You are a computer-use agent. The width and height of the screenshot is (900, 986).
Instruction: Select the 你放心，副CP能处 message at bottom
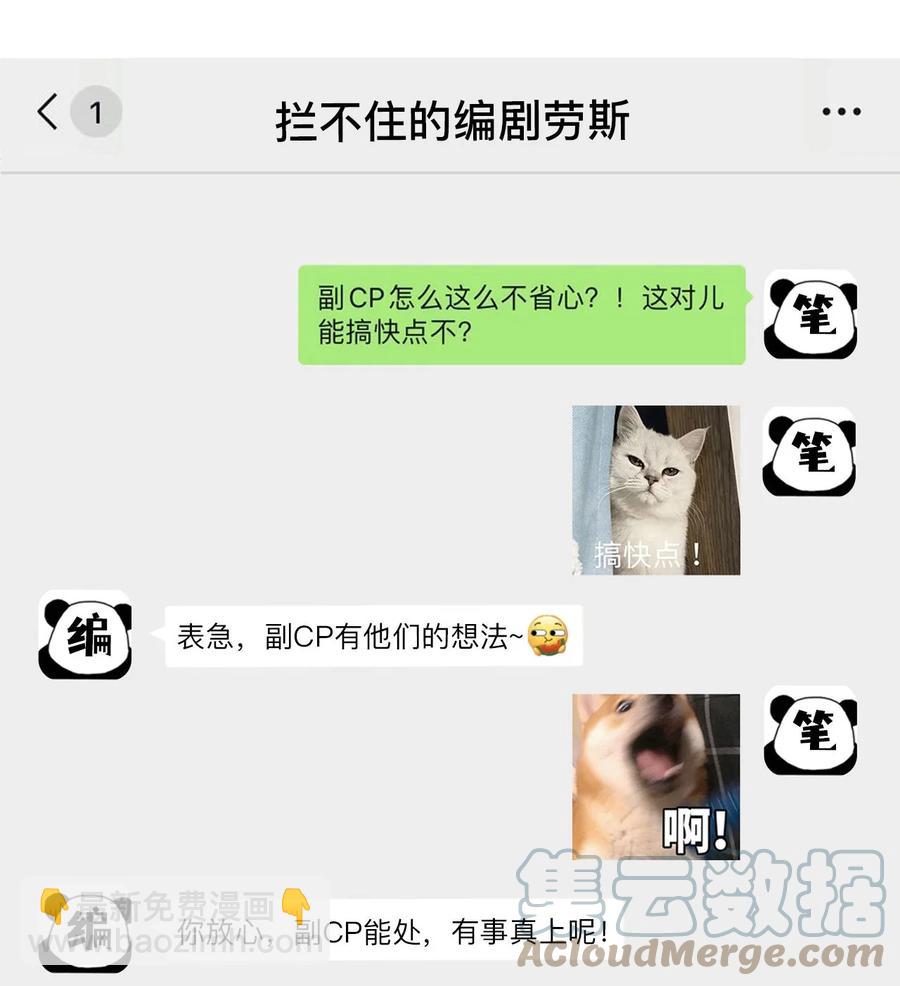click(x=400, y=935)
